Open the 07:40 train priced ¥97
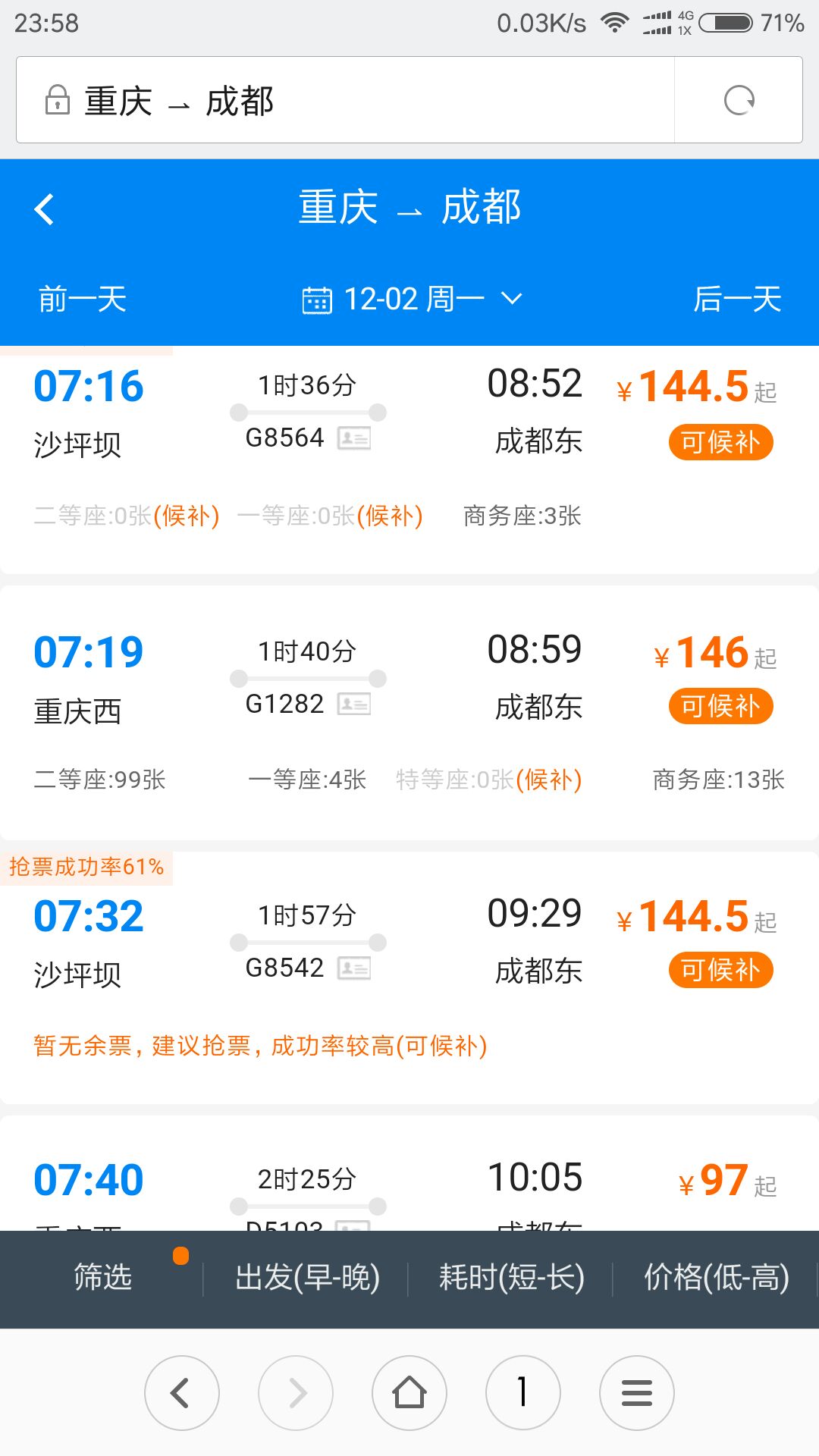Viewport: 819px width, 1456px height. [409, 1173]
